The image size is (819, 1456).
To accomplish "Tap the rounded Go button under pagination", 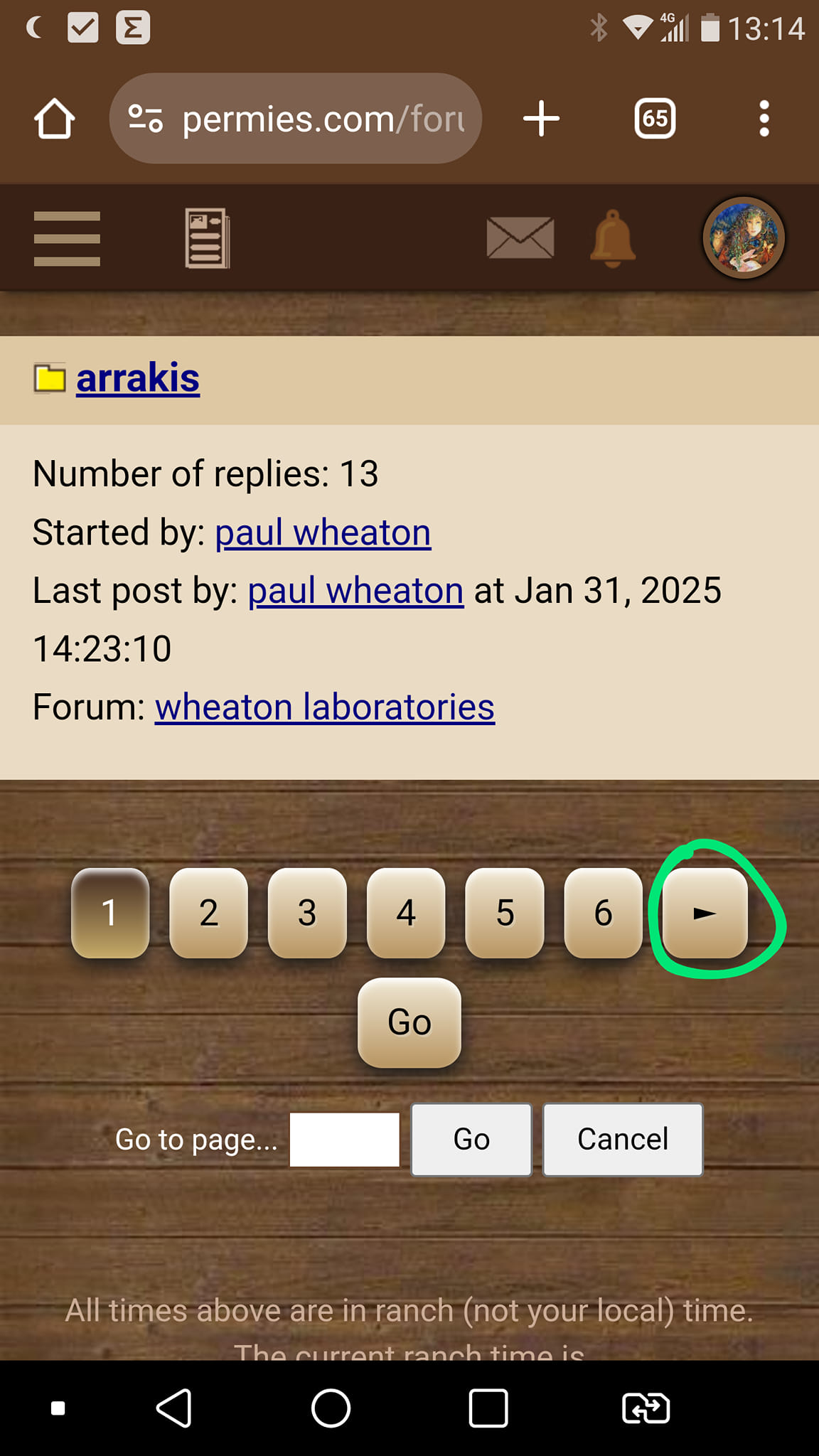I will (409, 1022).
